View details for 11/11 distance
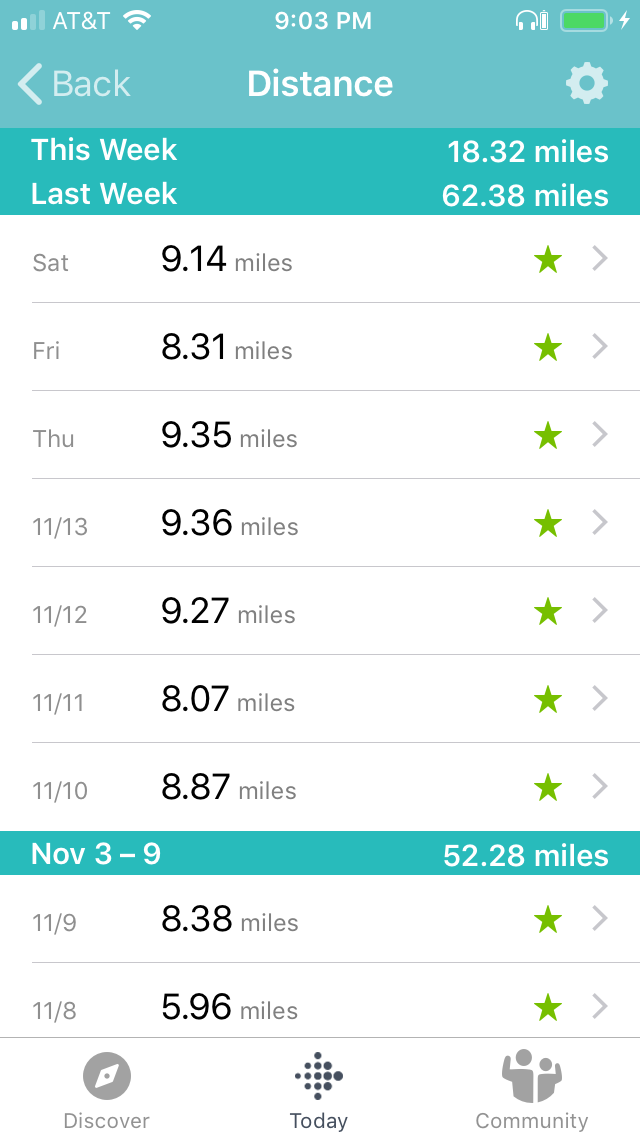This screenshot has height=1136, width=640. [x=320, y=699]
